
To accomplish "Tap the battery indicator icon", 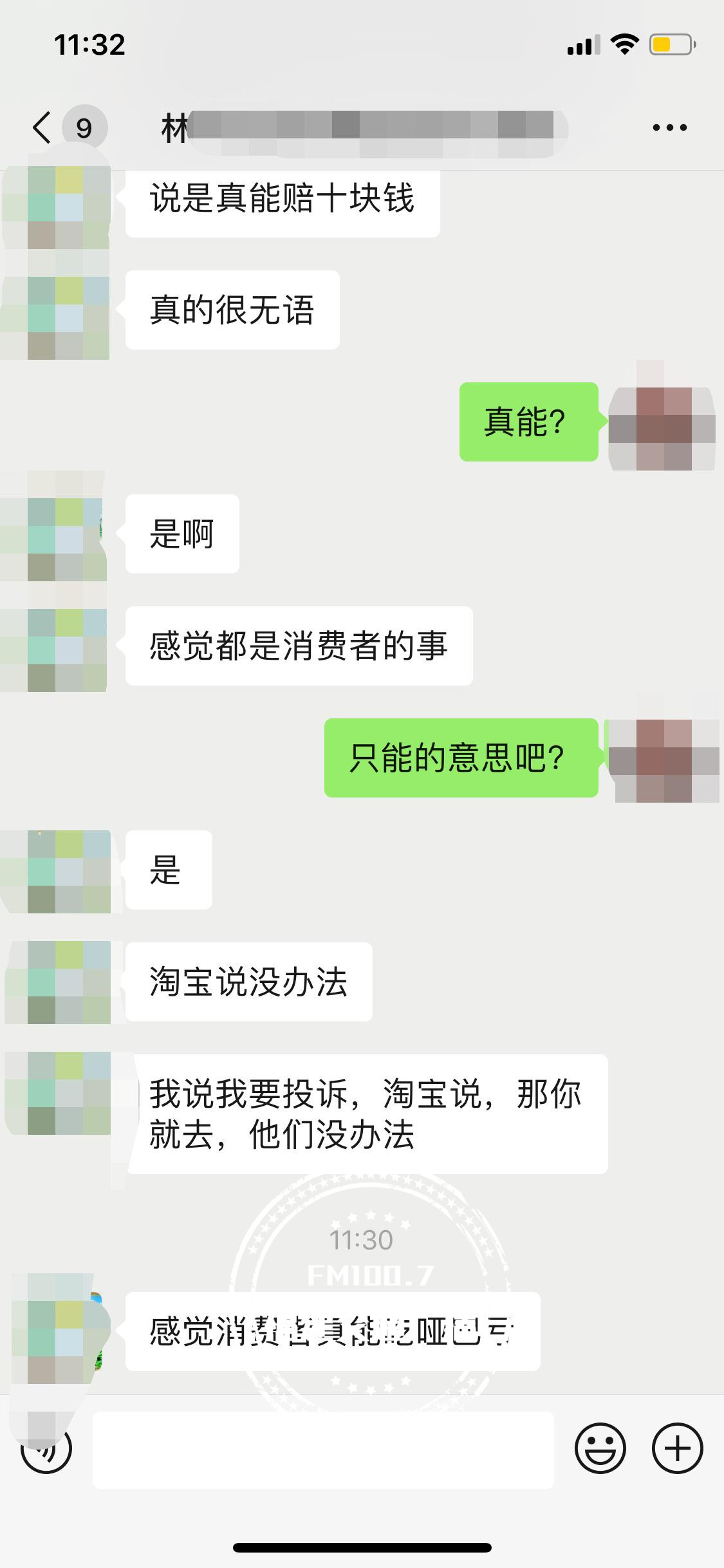I will pyautogui.click(x=669, y=43).
